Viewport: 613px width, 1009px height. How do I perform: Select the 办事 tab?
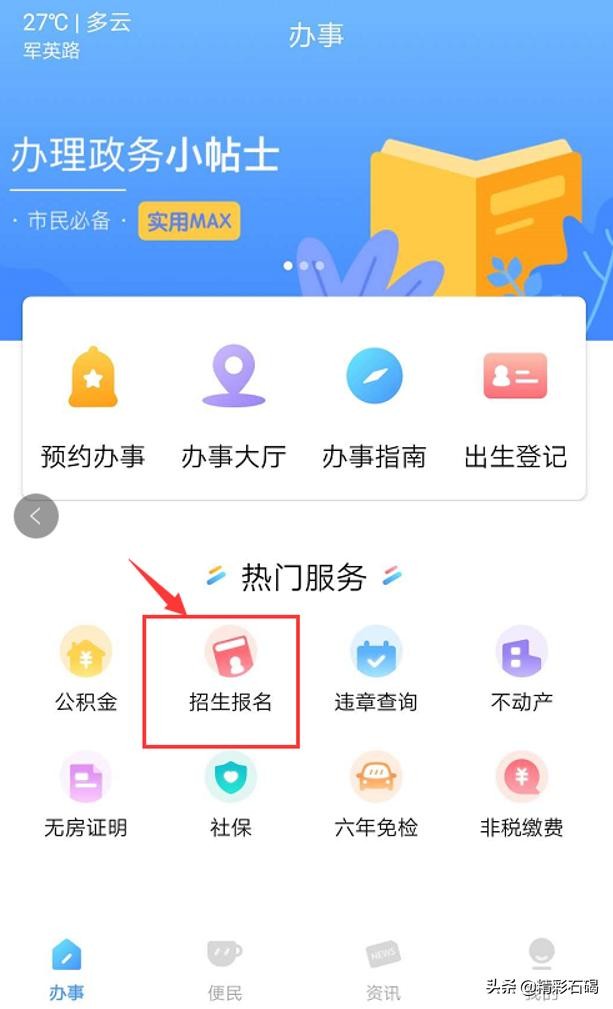(67, 970)
